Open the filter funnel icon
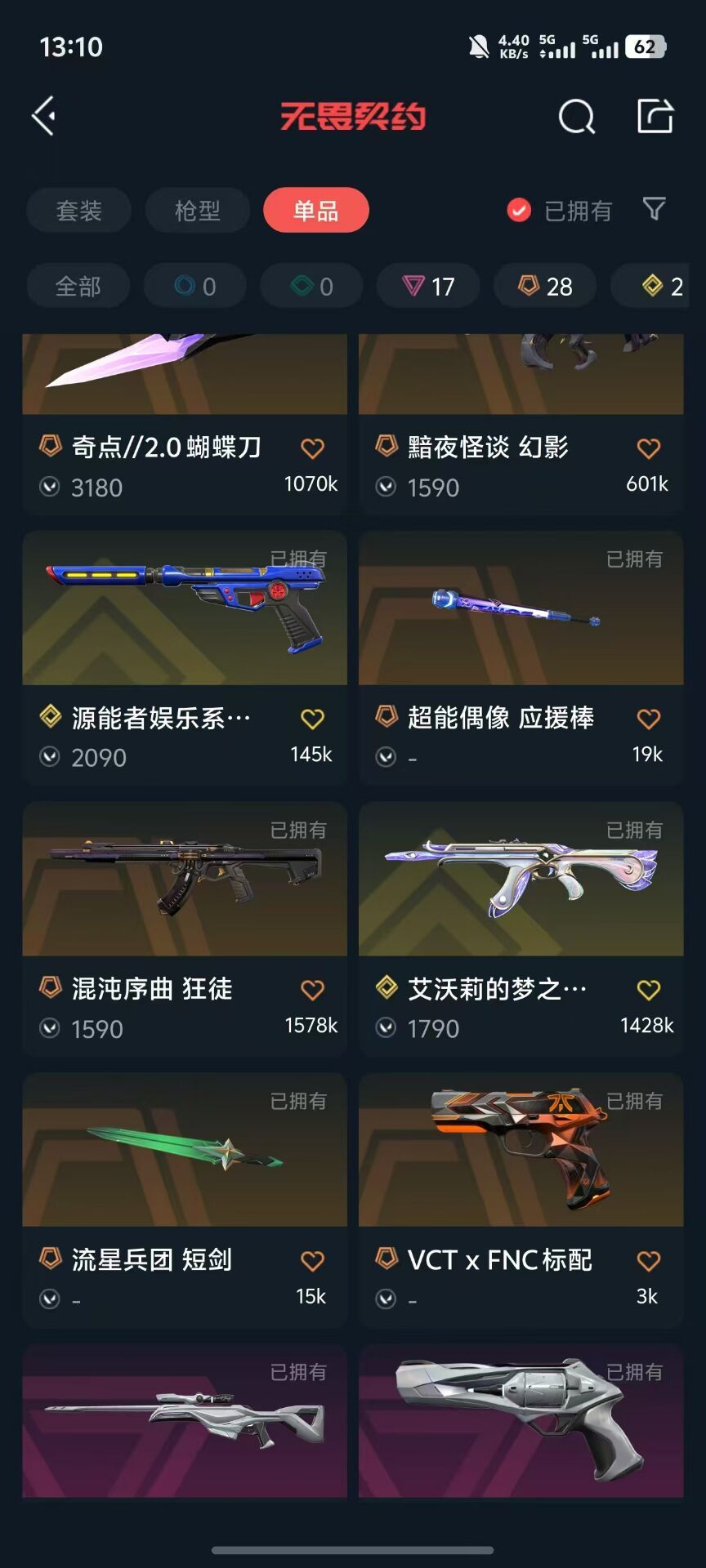Viewport: 706px width, 1568px height. [654, 209]
